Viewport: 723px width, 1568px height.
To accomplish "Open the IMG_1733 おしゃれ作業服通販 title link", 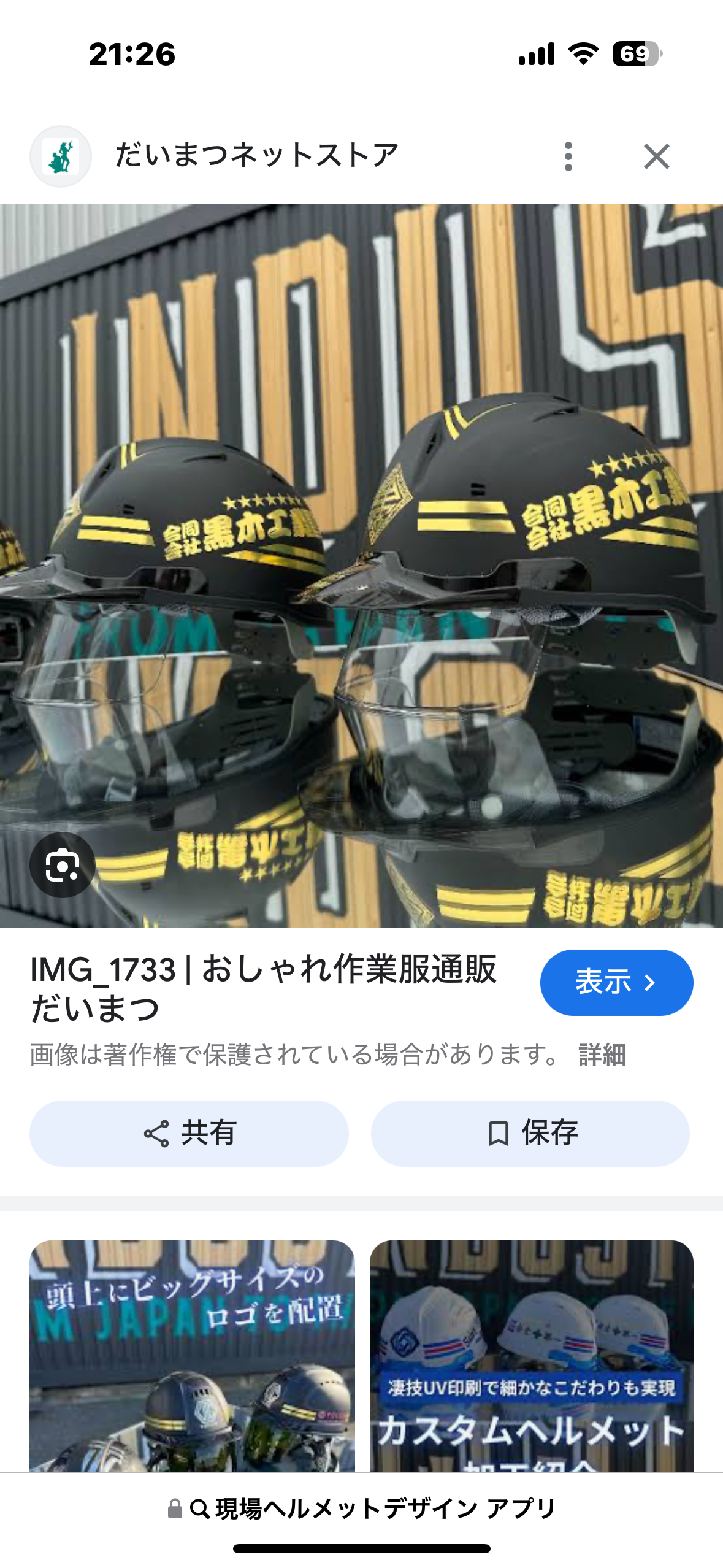I will point(264,988).
